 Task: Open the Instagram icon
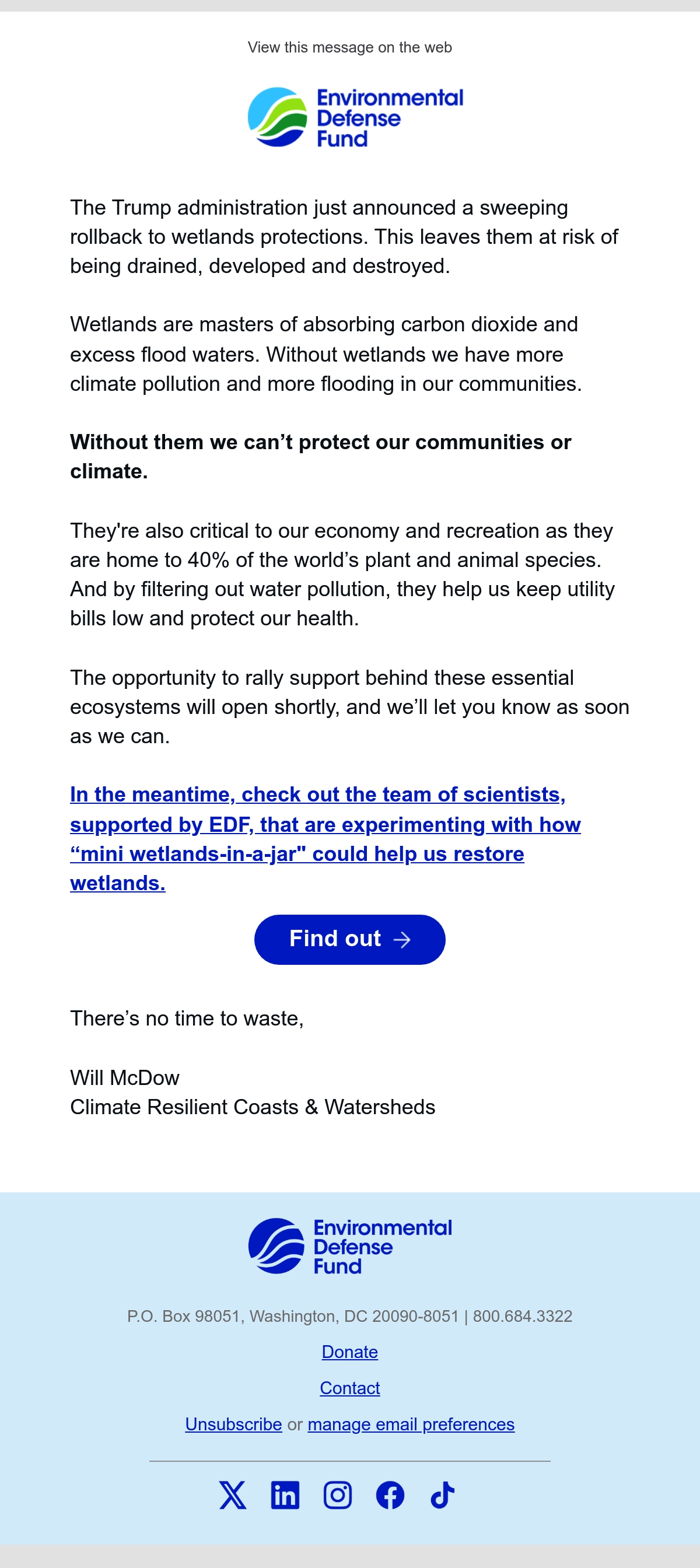pyautogui.click(x=337, y=1495)
